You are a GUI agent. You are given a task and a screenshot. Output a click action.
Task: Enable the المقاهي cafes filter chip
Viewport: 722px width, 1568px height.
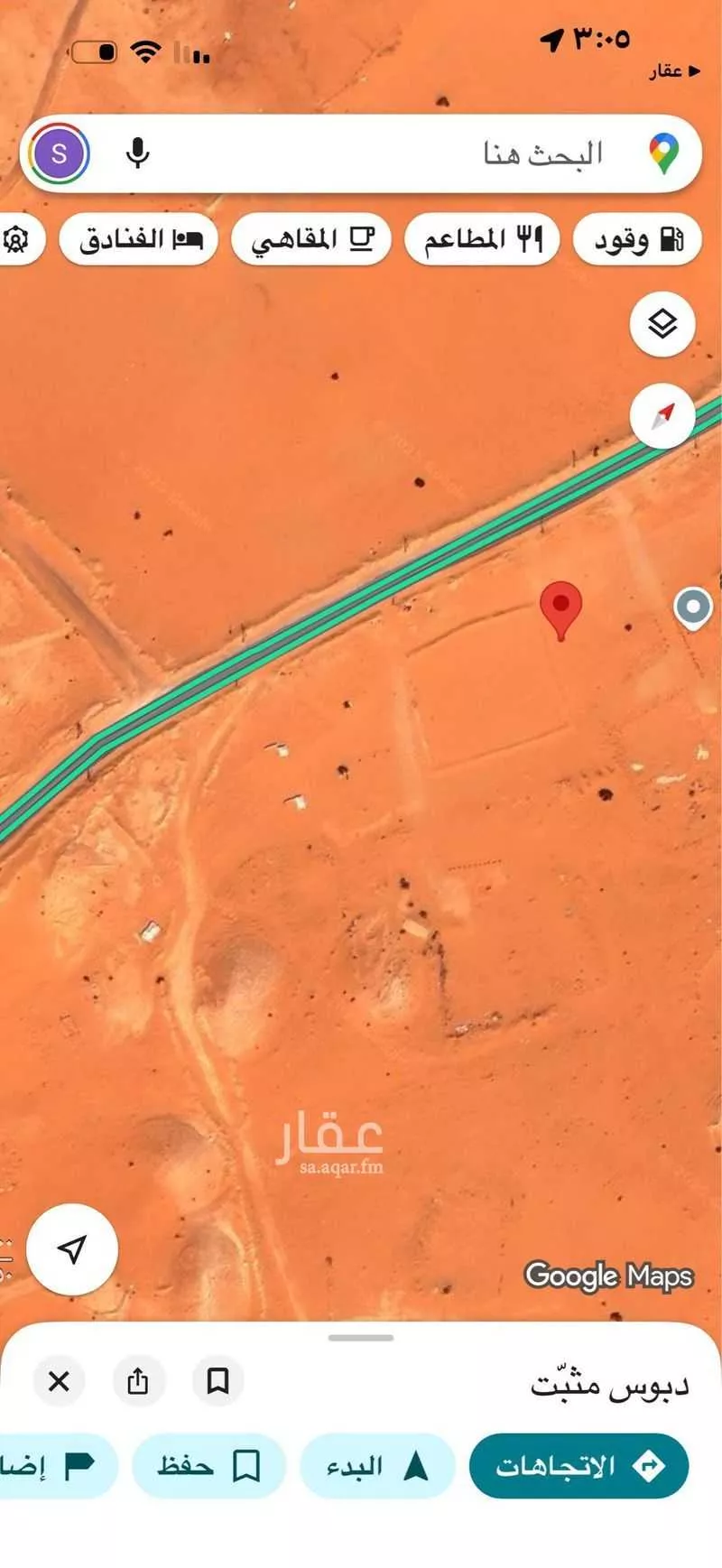point(310,238)
